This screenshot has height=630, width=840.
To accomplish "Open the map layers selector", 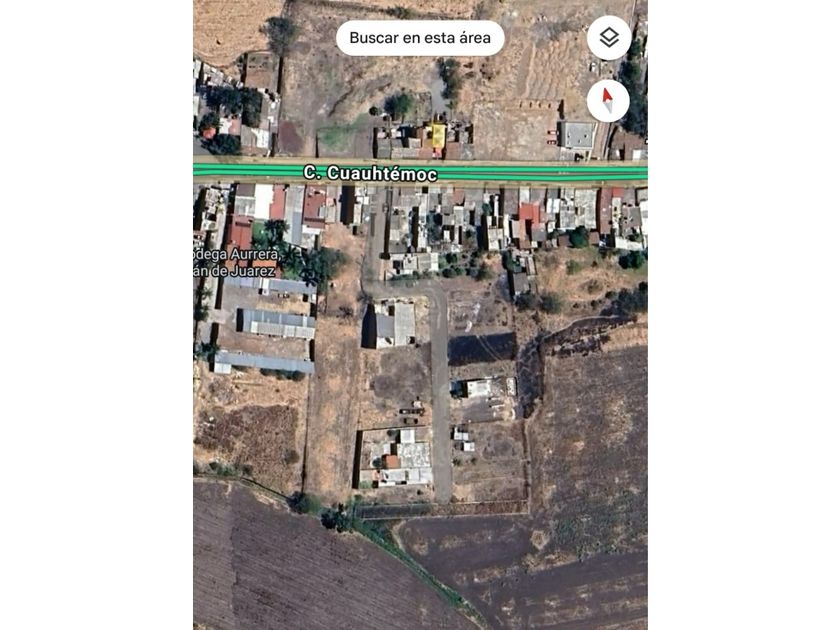I will pyautogui.click(x=609, y=38).
